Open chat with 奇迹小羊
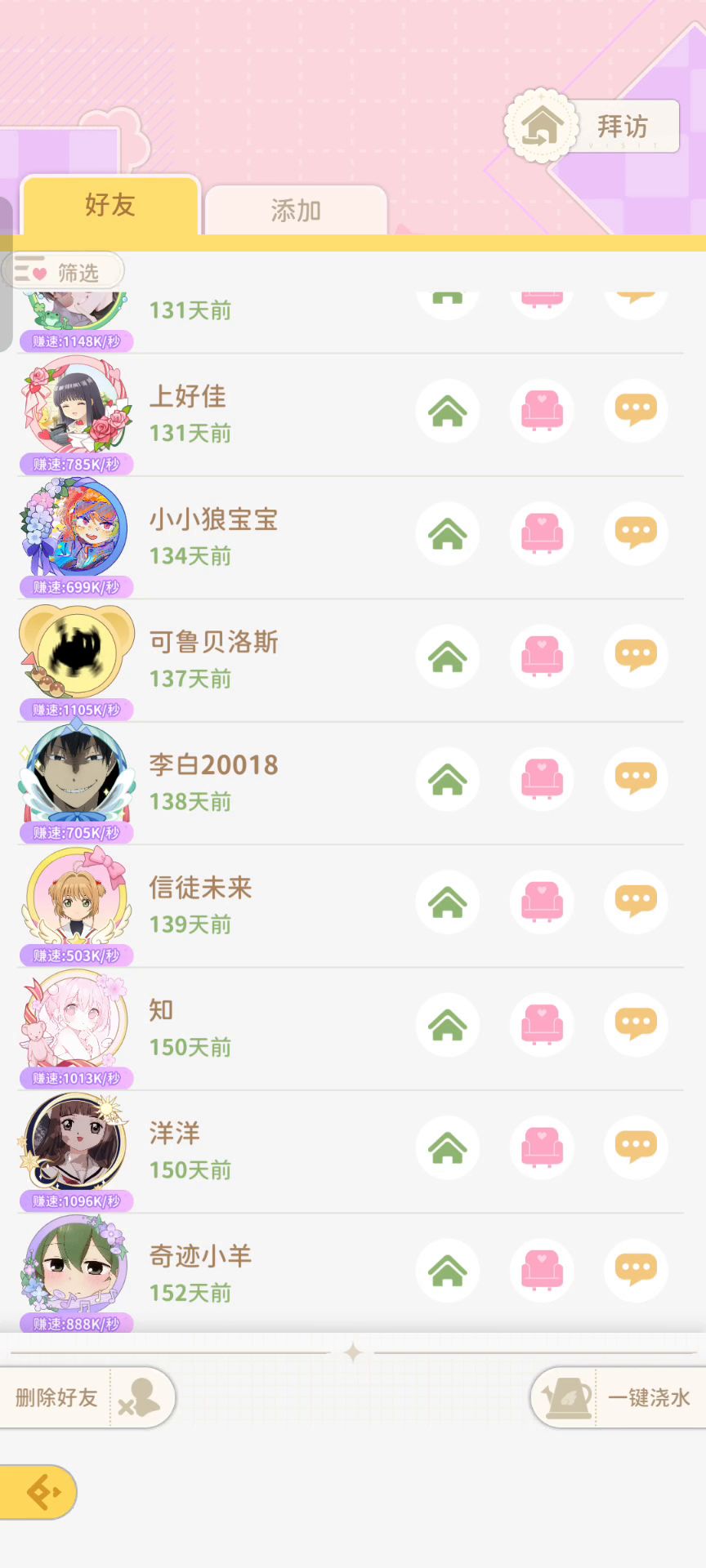 (636, 1270)
